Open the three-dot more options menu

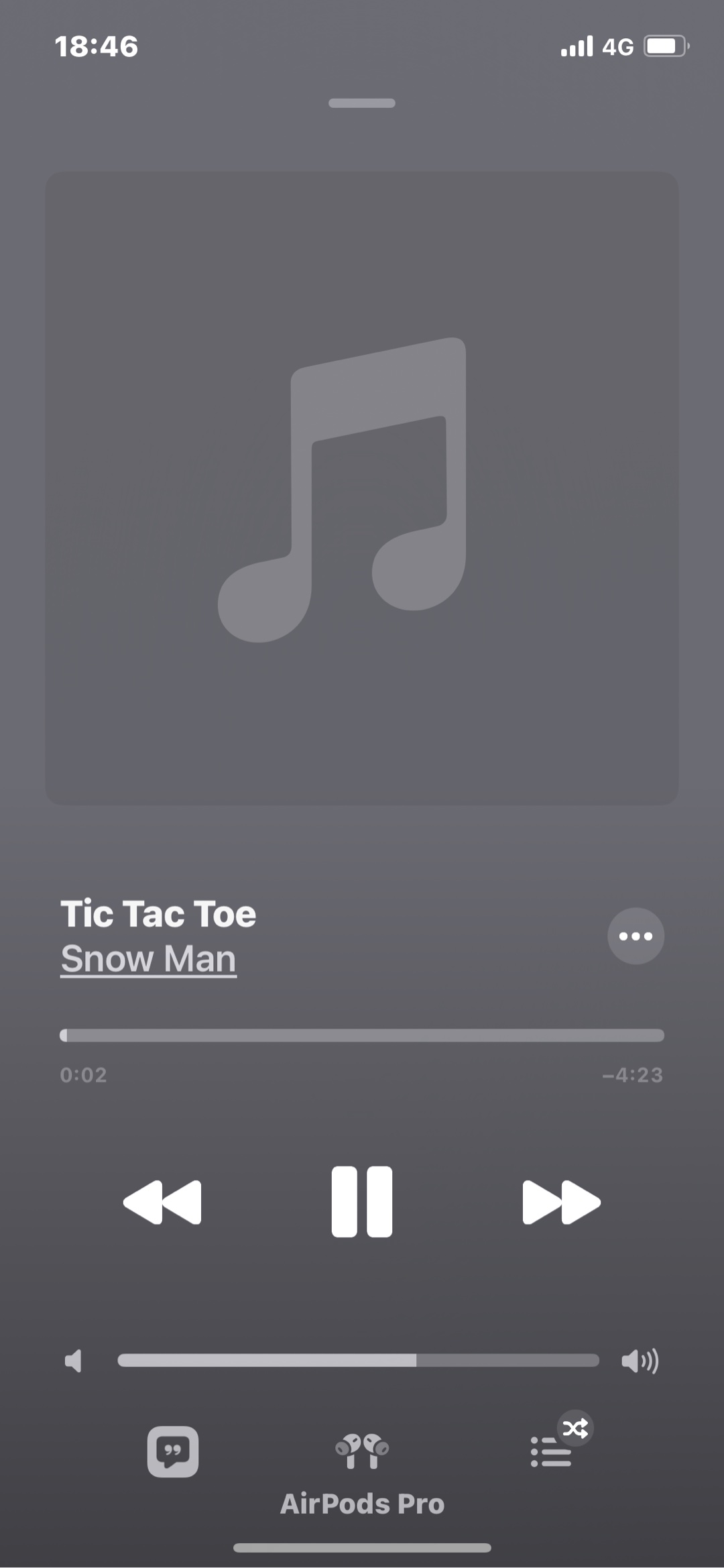tap(636, 936)
